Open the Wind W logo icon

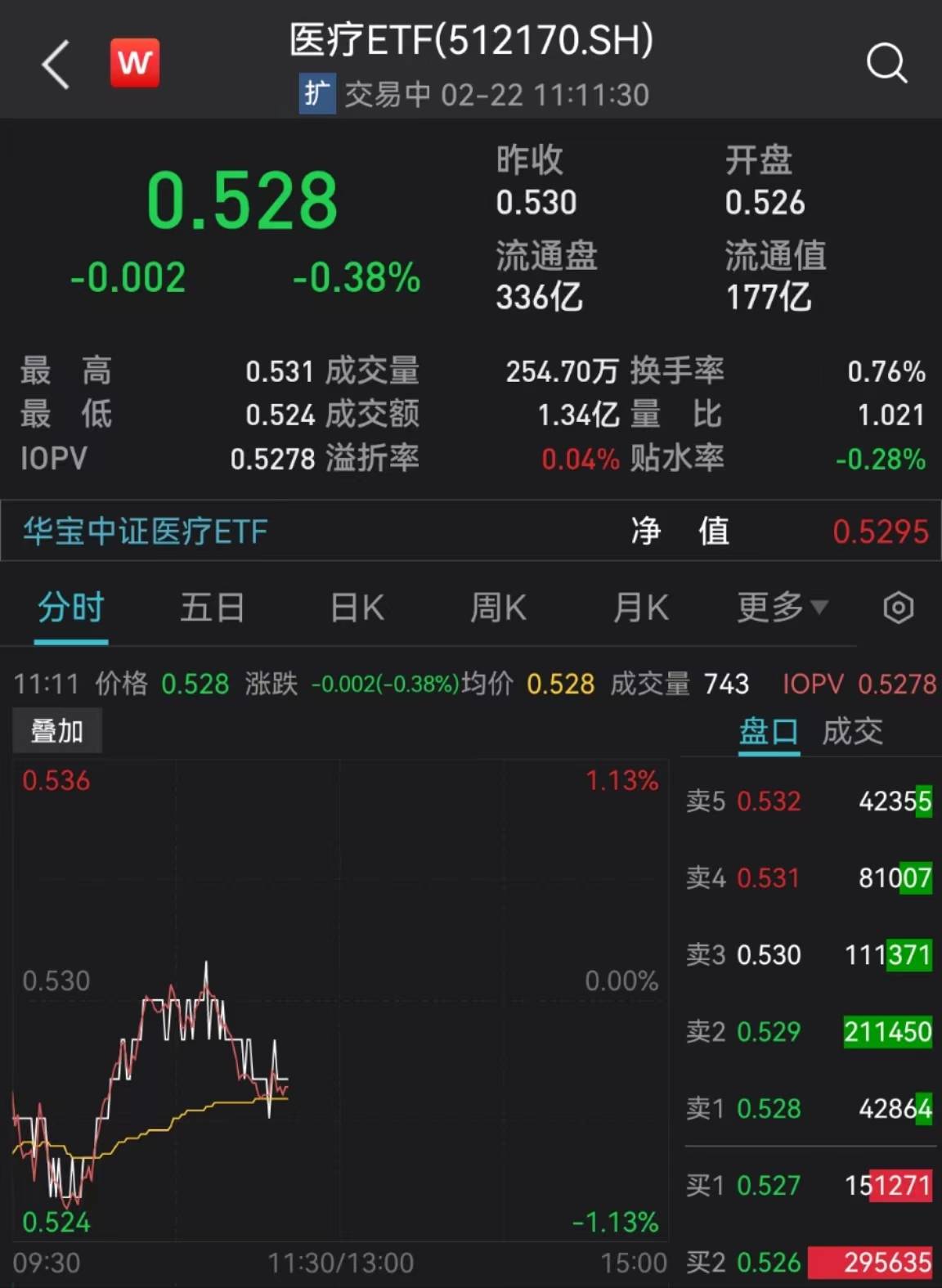point(134,62)
